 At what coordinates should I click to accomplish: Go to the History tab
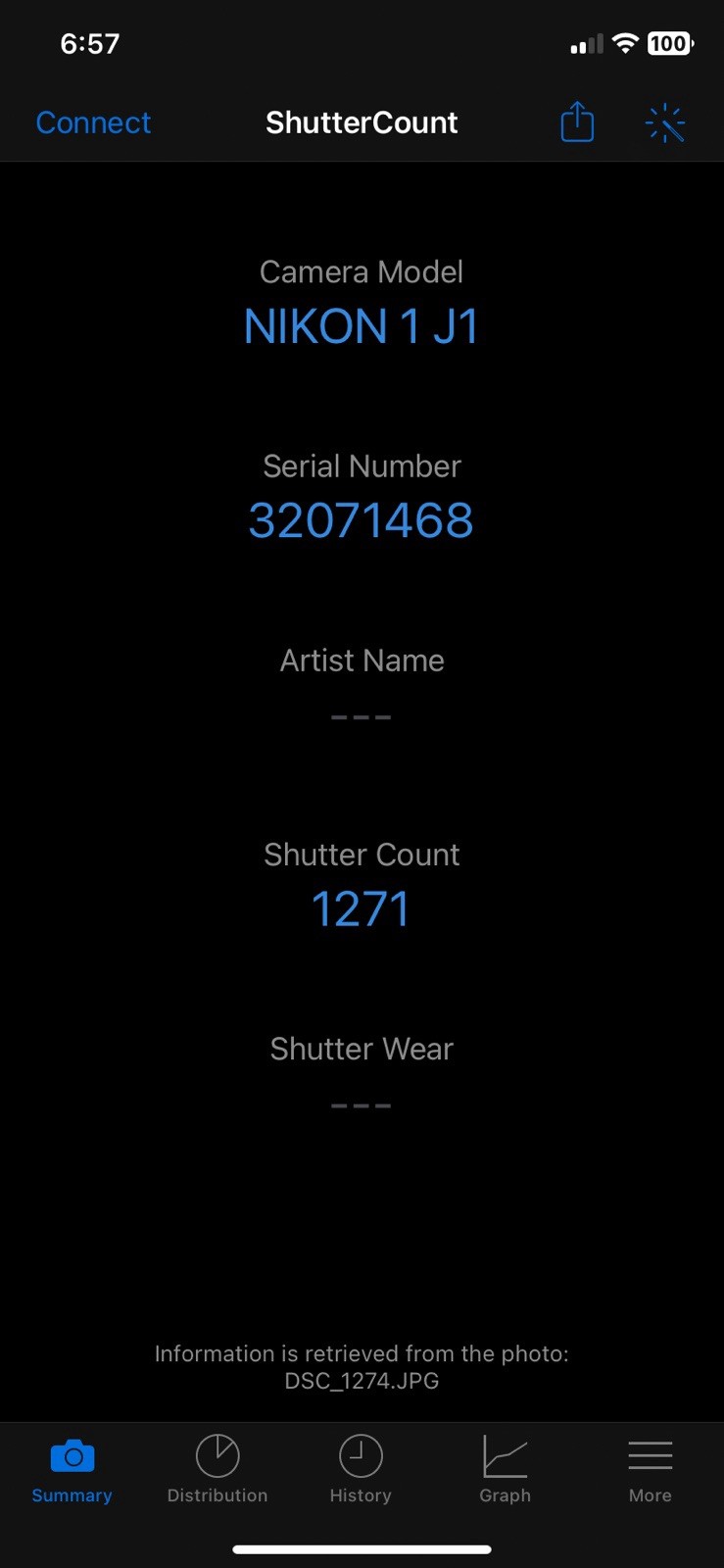point(361,1469)
